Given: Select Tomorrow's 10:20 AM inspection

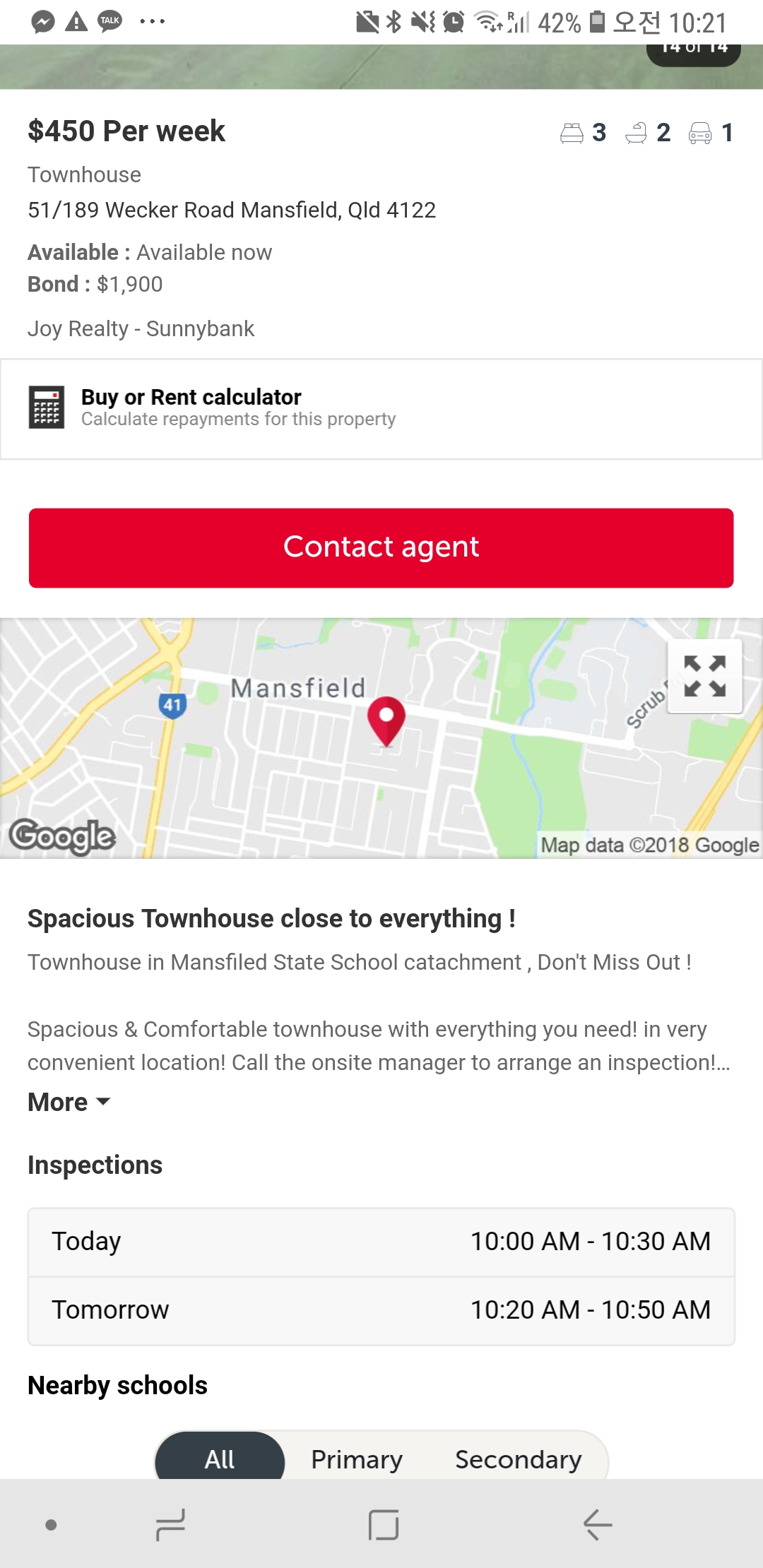Looking at the screenshot, I should click(381, 1309).
